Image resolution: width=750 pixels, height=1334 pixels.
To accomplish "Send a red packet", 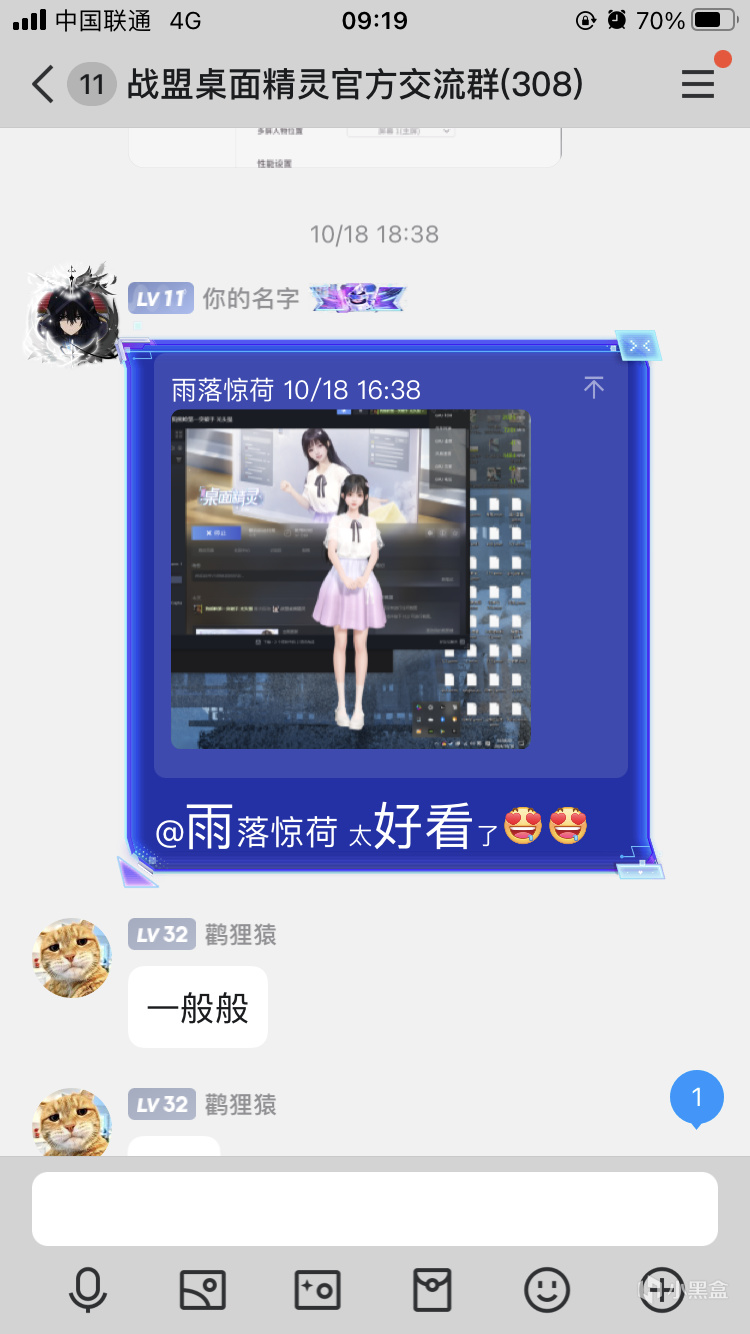I will 432,1290.
